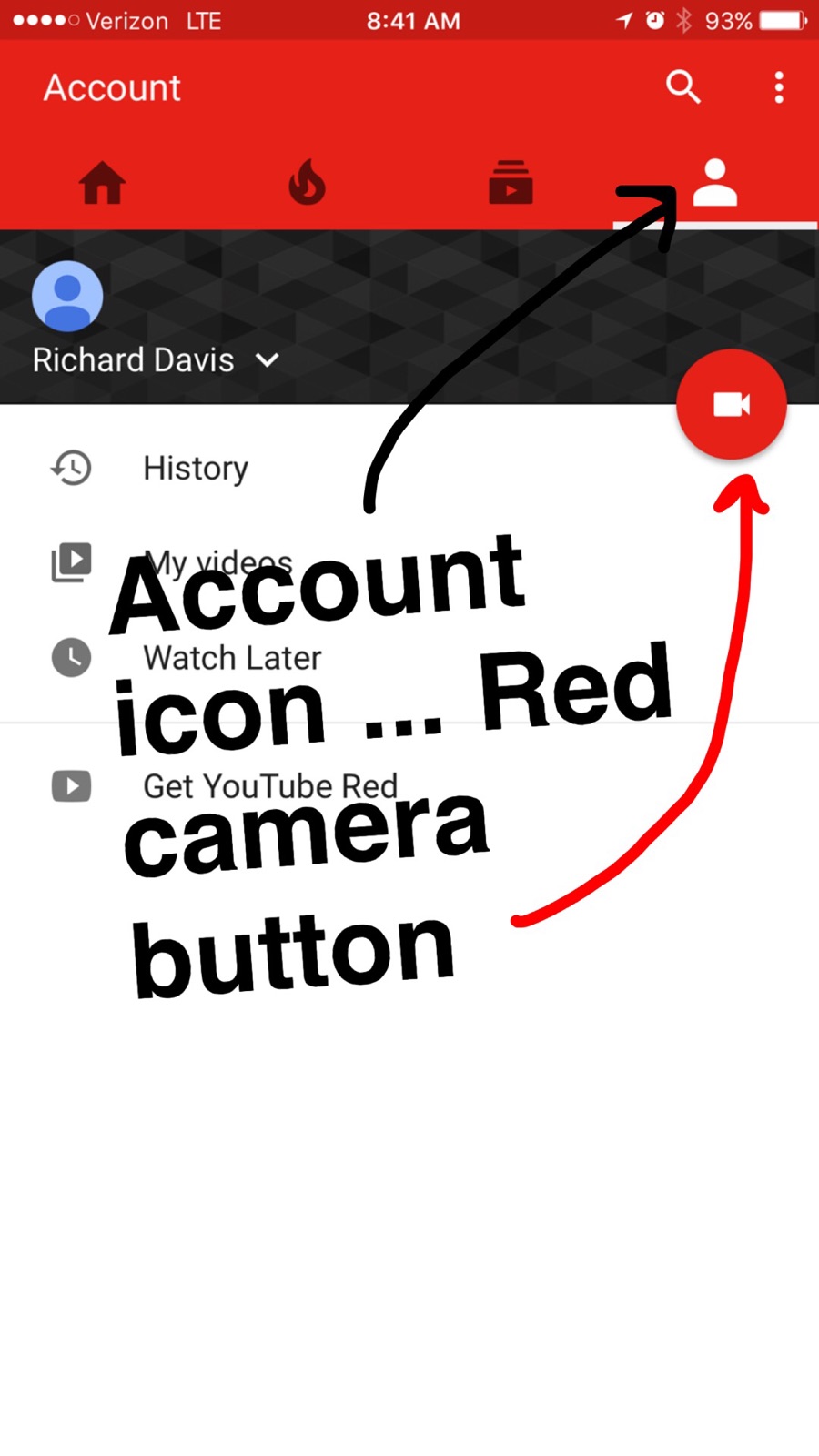Open the Watch Later list
The height and width of the screenshot is (1456, 819).
[231, 658]
